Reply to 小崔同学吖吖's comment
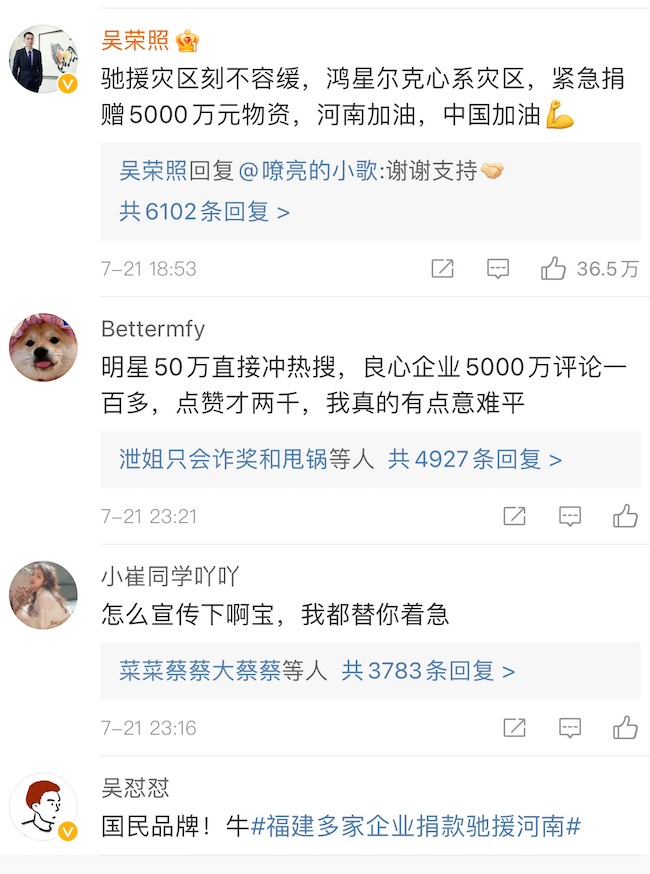This screenshot has height=874, width=650. click(x=570, y=727)
